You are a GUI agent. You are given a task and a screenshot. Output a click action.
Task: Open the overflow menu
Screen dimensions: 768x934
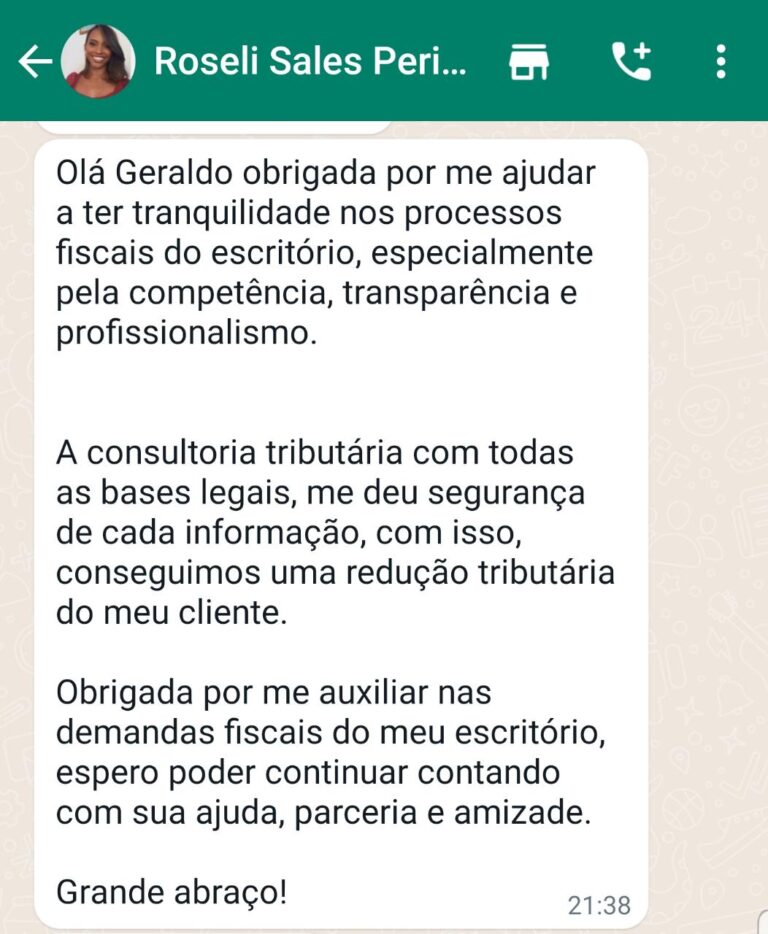(721, 62)
